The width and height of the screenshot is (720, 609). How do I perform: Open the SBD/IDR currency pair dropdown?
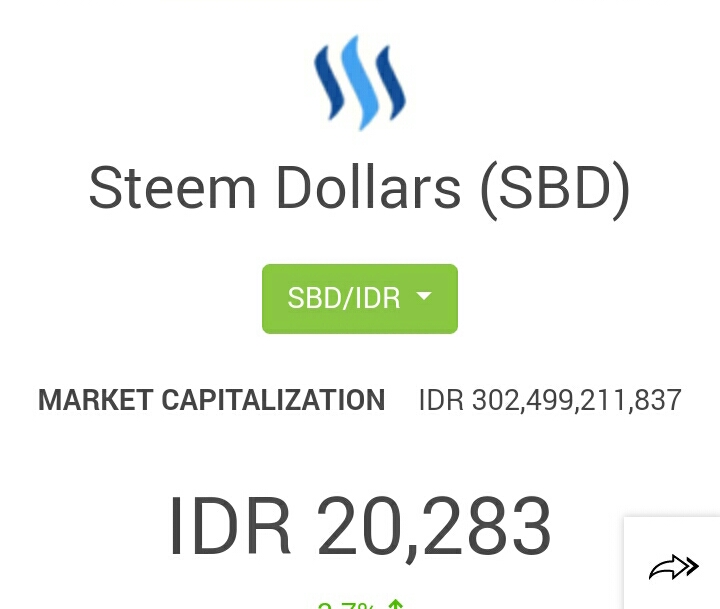coord(360,298)
